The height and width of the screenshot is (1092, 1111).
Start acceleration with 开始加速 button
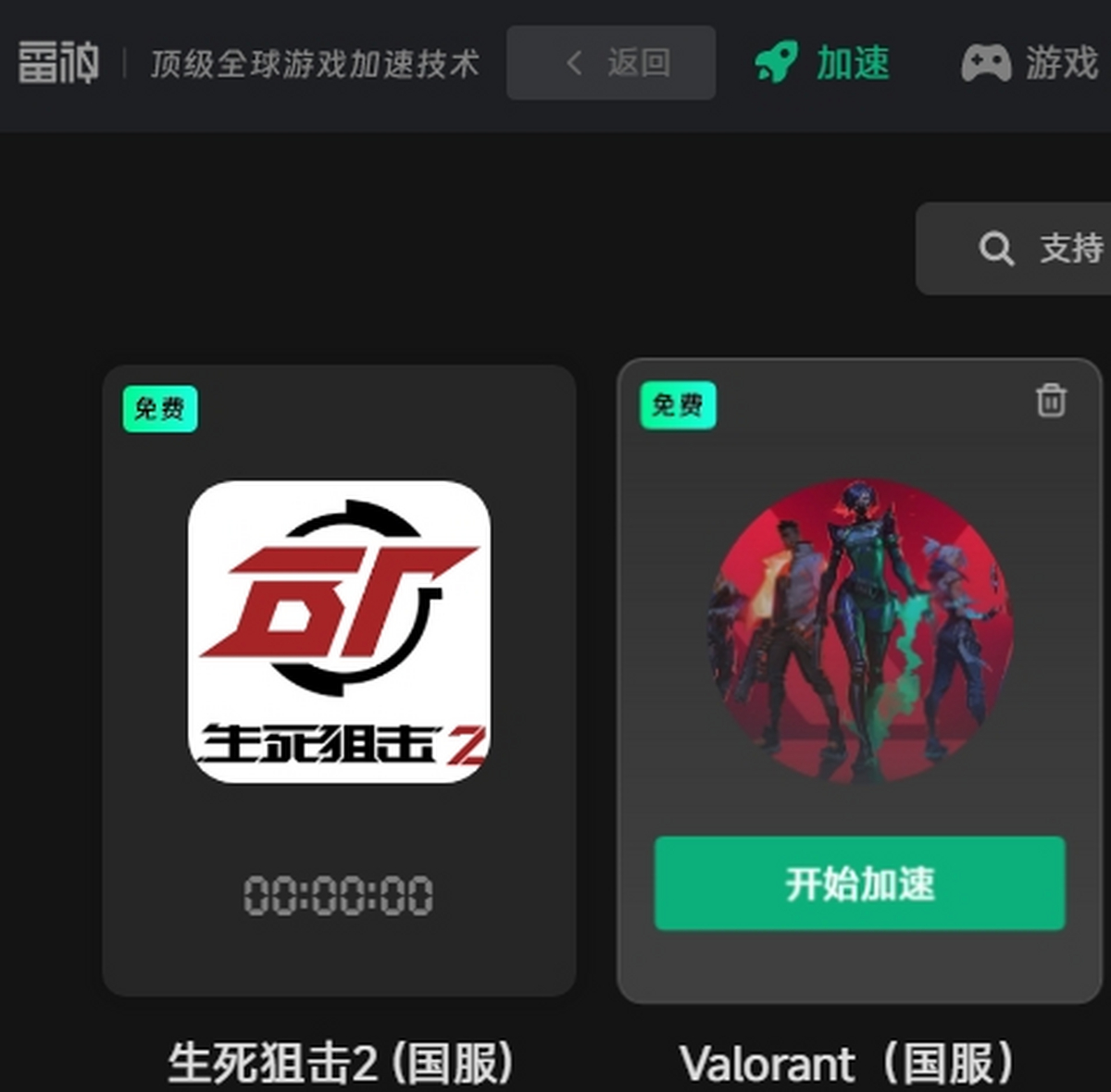coord(859,884)
